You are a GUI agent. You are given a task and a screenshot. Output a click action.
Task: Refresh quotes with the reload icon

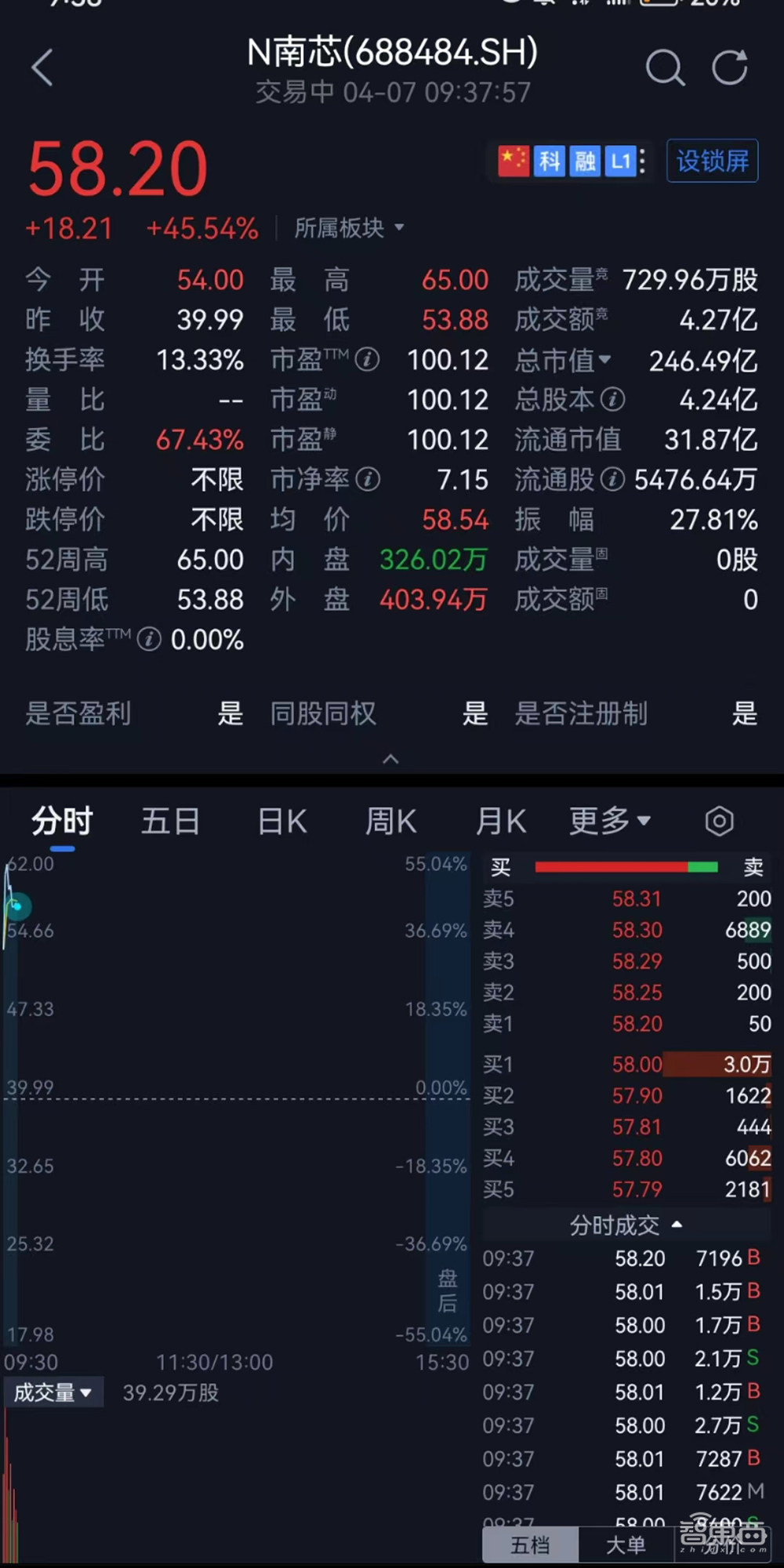[728, 67]
